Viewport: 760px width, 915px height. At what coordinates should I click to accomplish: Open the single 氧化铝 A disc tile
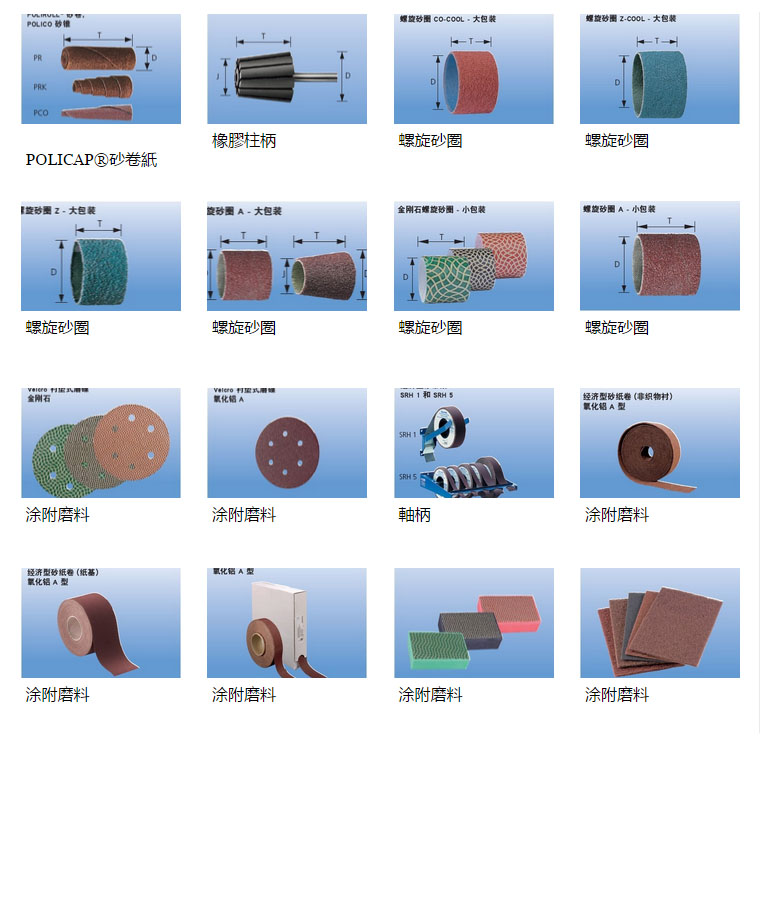click(x=286, y=443)
